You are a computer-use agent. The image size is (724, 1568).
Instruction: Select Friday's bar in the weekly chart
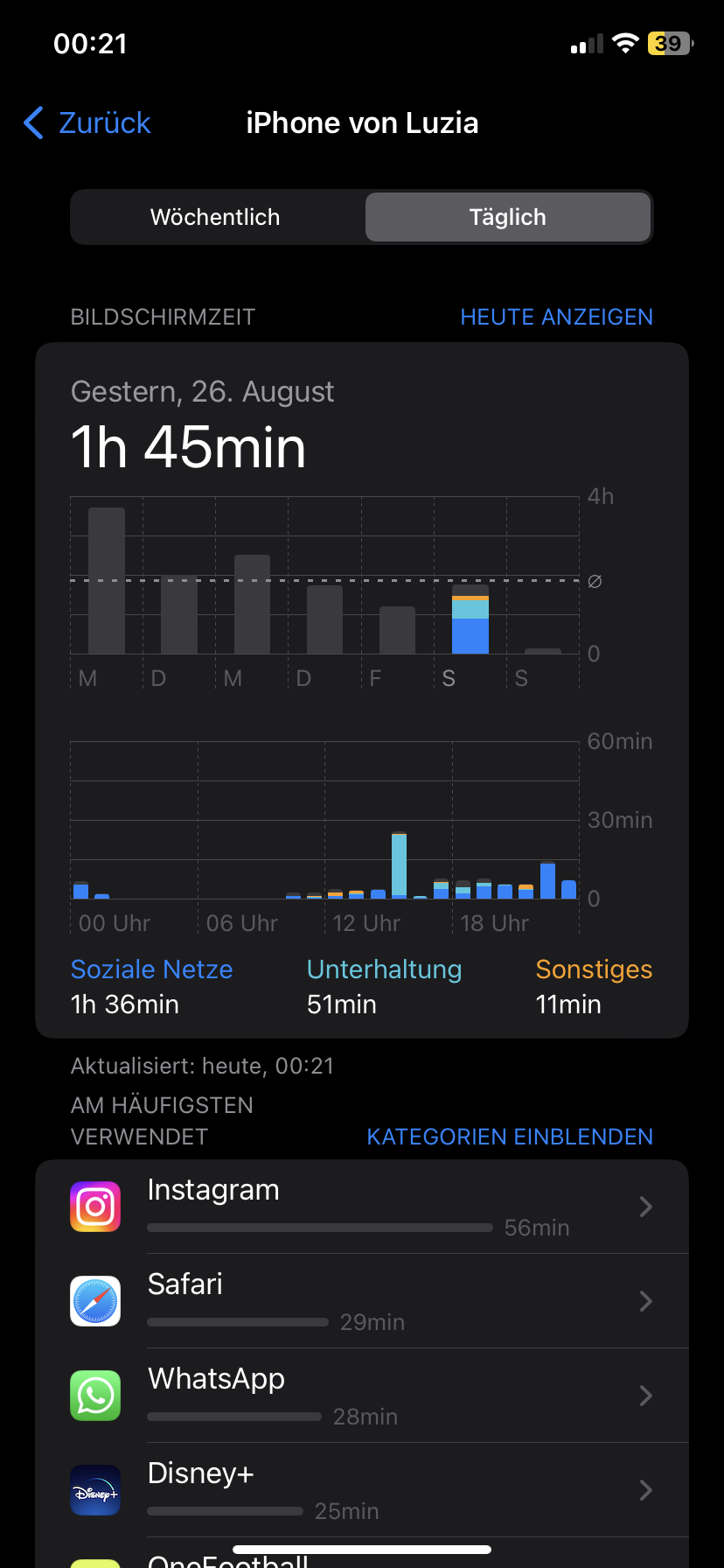397,630
